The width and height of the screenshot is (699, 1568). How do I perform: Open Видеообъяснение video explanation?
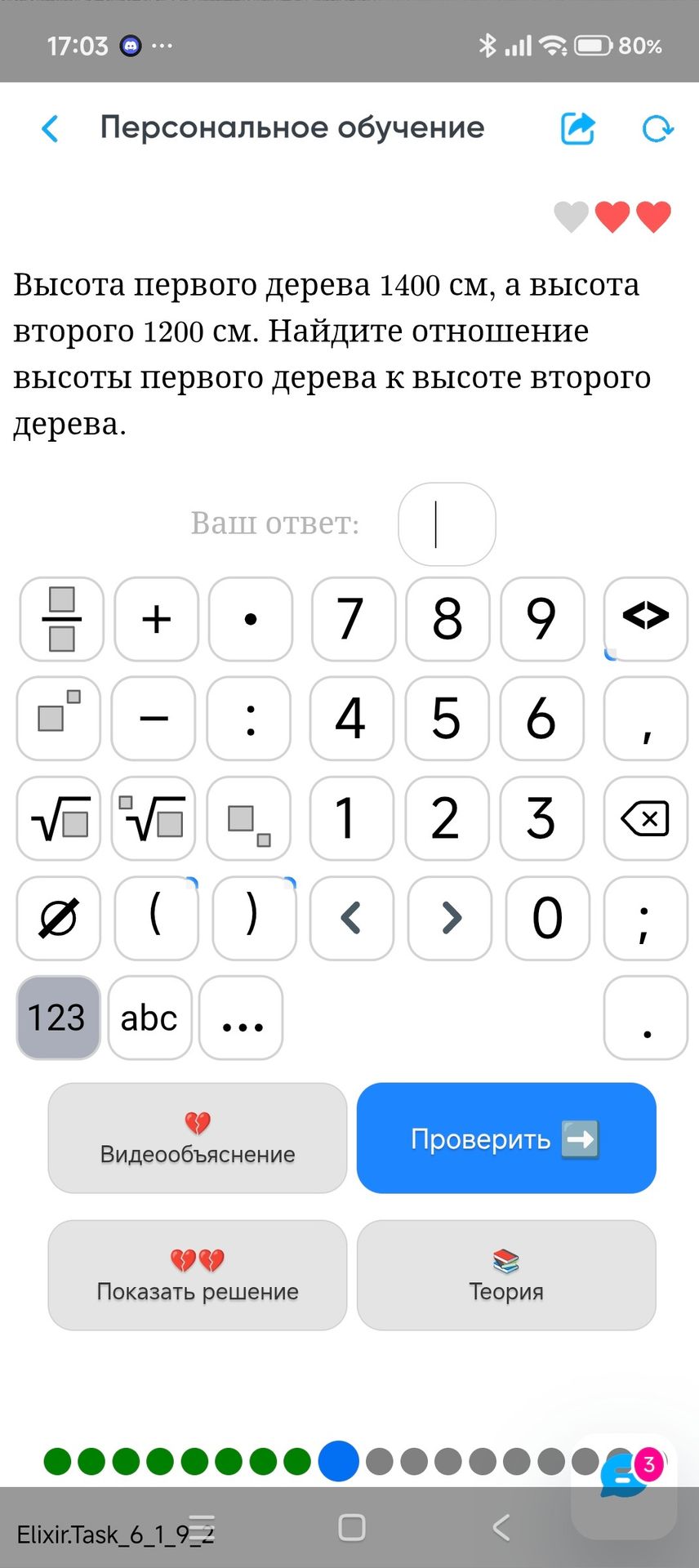(x=198, y=1138)
